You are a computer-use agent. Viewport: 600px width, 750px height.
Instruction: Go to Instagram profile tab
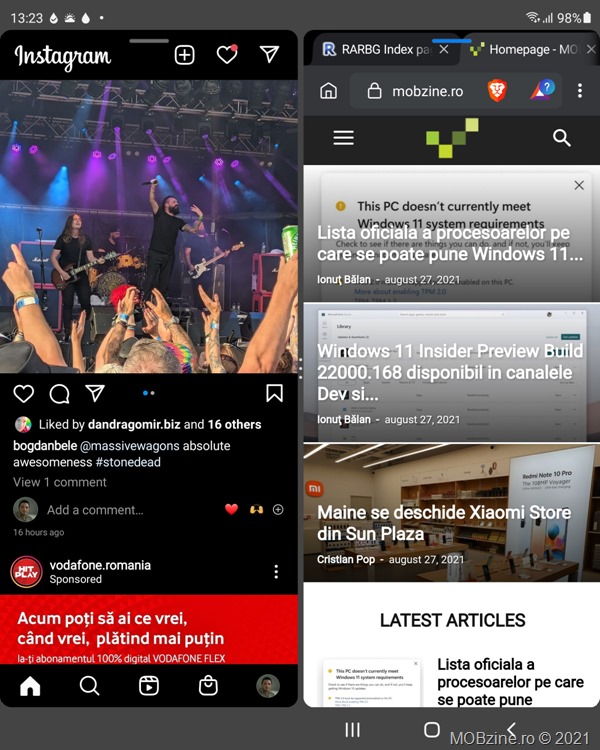(x=267, y=685)
